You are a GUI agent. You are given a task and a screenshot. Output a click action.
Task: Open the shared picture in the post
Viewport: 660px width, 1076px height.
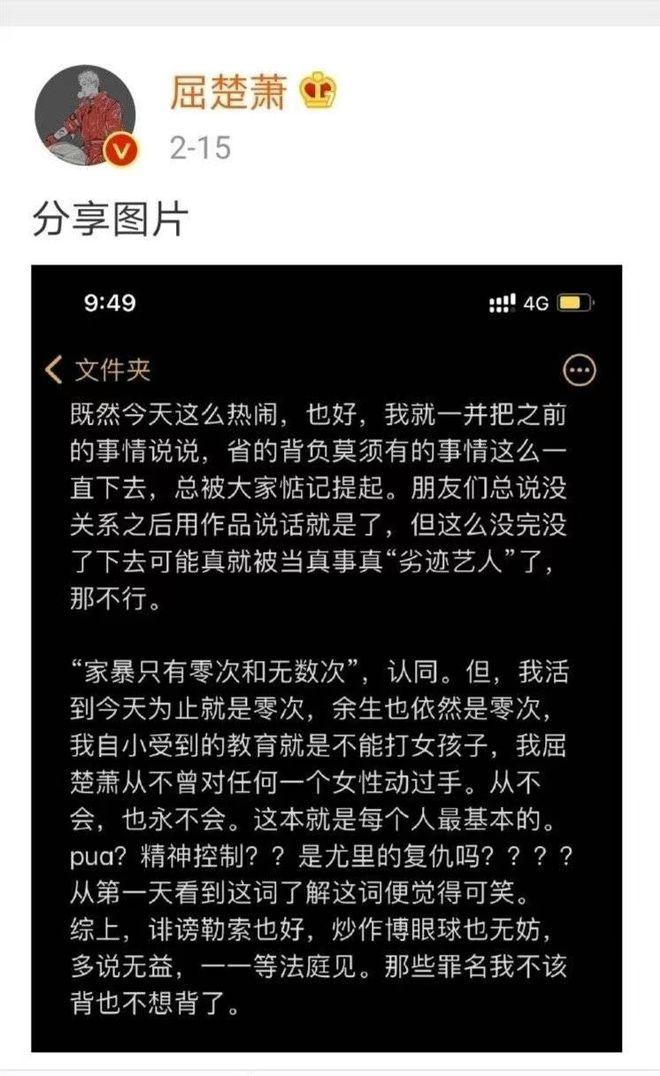point(327,657)
